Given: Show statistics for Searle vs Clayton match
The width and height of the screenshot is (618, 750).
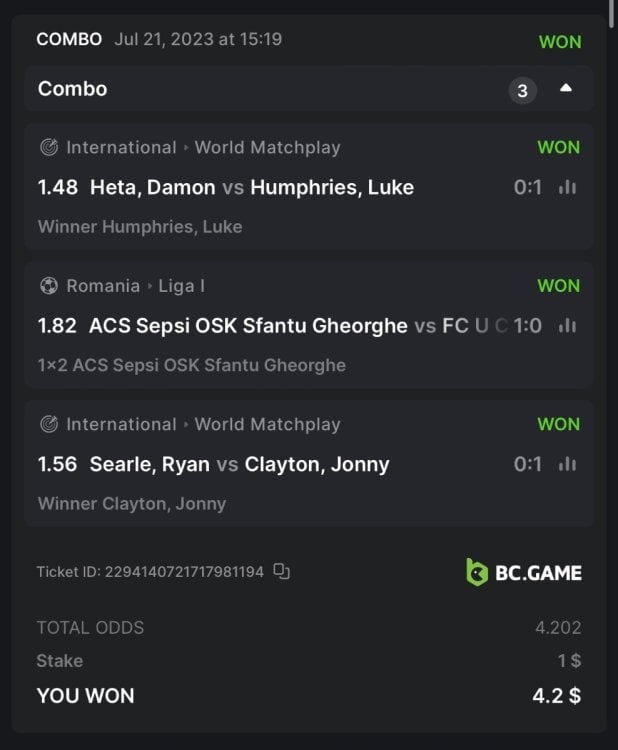Looking at the screenshot, I should pos(567,464).
